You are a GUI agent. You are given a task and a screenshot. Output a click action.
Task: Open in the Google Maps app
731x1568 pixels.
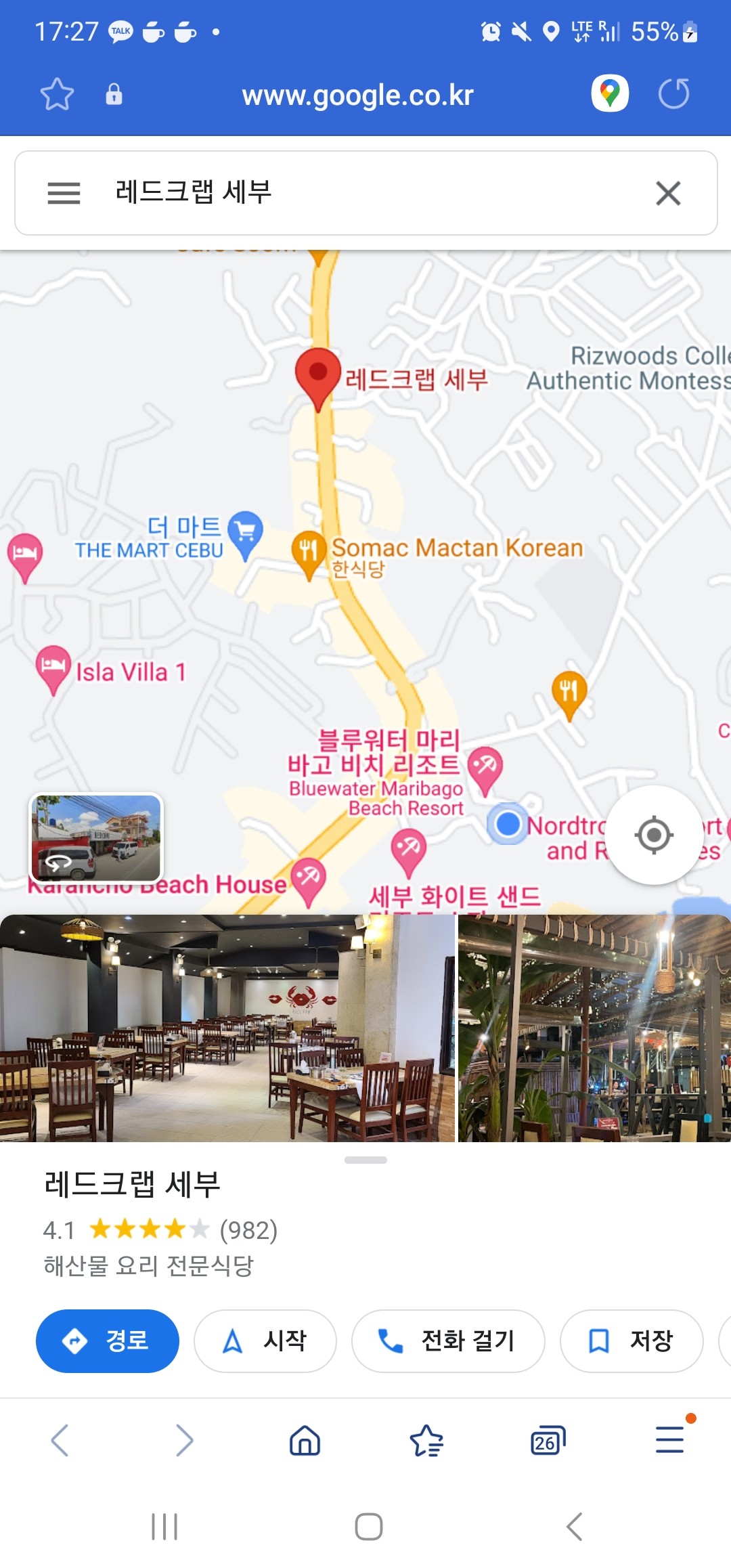pos(610,93)
